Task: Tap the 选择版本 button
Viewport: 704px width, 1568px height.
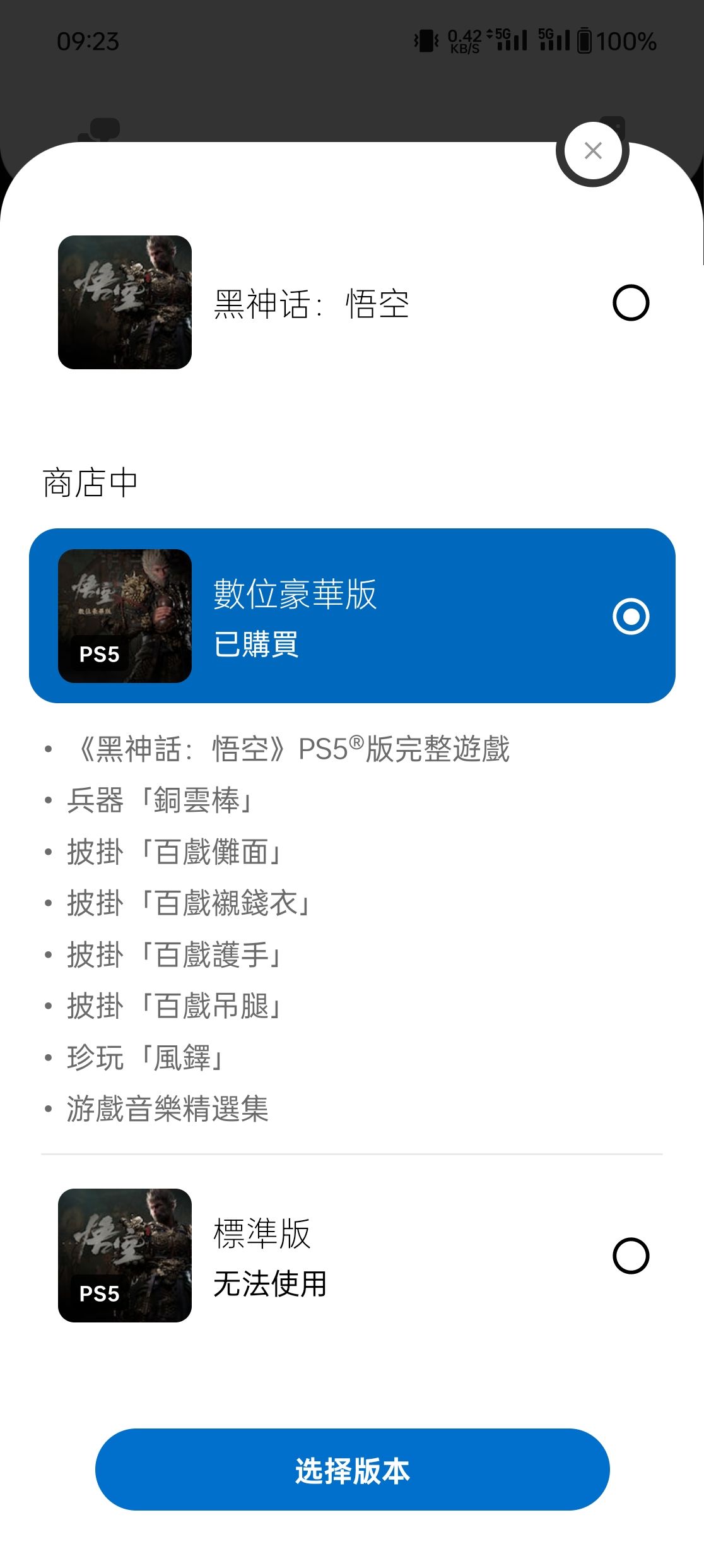Action: pos(352,1470)
